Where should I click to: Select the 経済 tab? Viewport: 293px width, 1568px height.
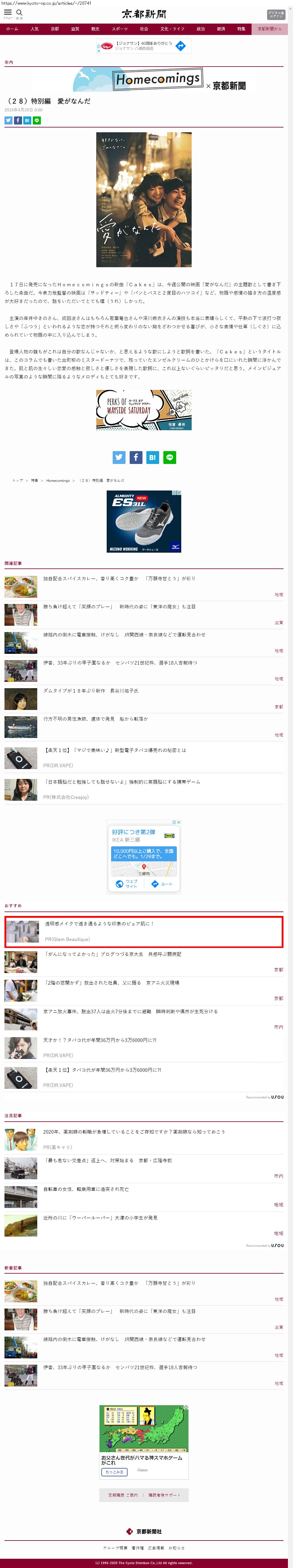[221, 29]
